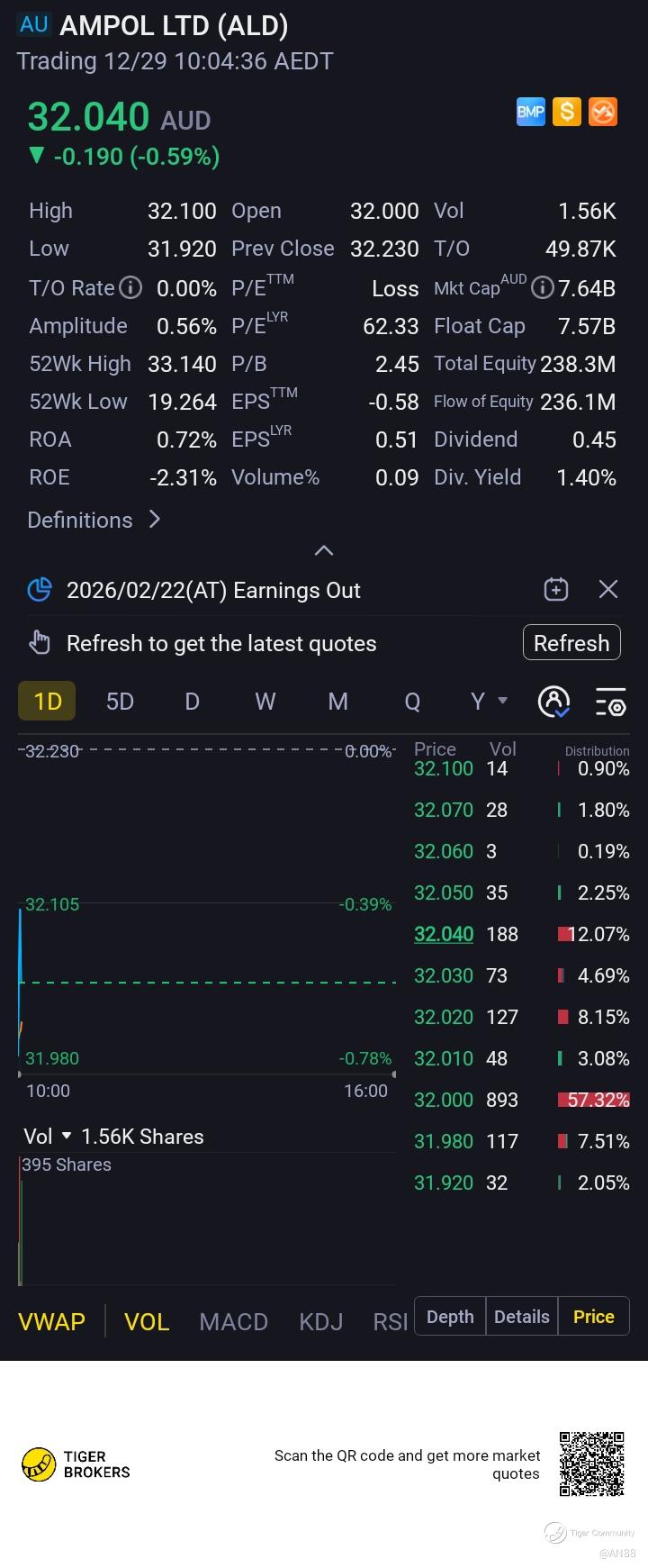Screen dimensions: 648x1568
Task: Open the Definitions page
Action: pos(94,520)
